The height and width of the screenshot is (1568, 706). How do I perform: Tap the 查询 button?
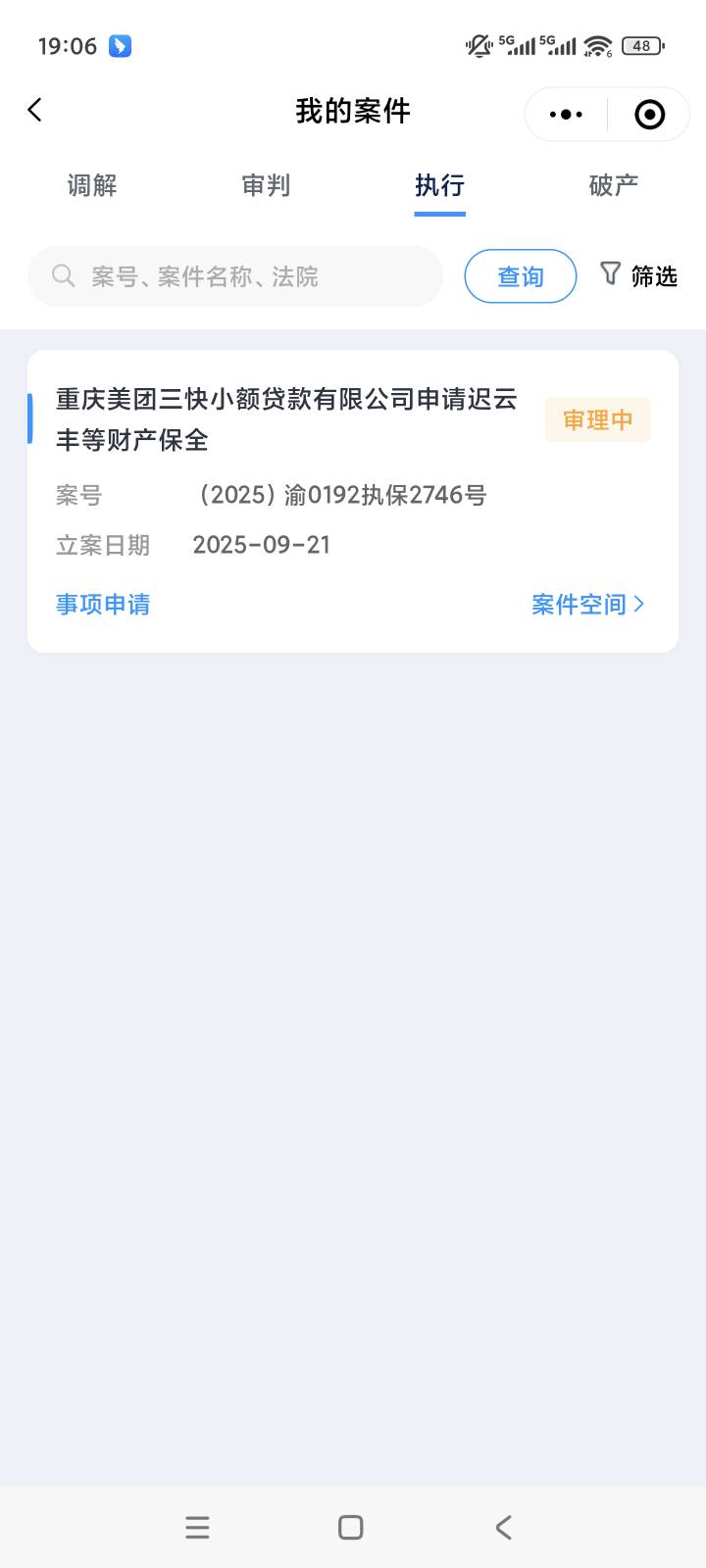click(520, 276)
